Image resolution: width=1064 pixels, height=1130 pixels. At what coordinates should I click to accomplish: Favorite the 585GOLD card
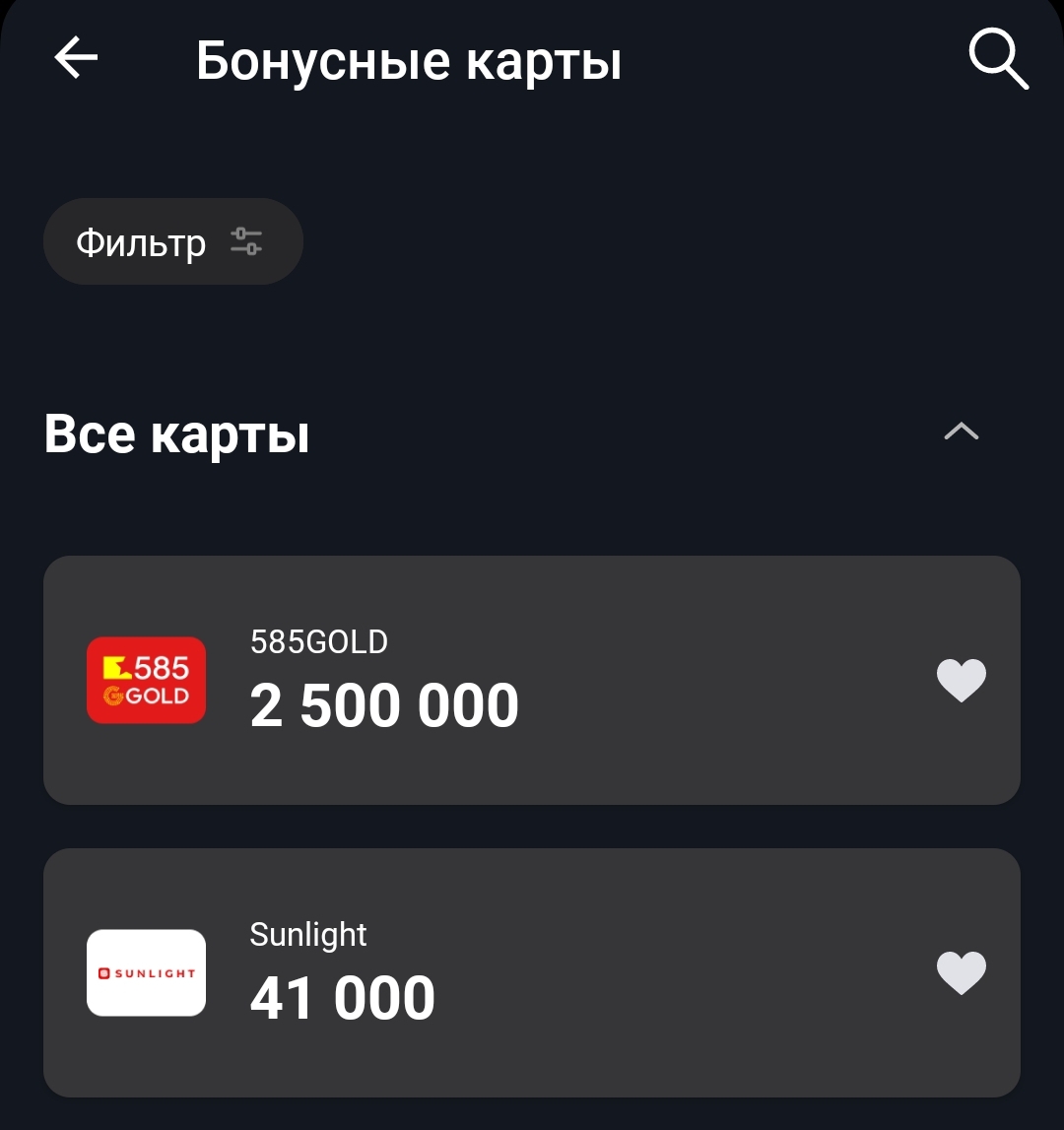pyautogui.click(x=961, y=680)
